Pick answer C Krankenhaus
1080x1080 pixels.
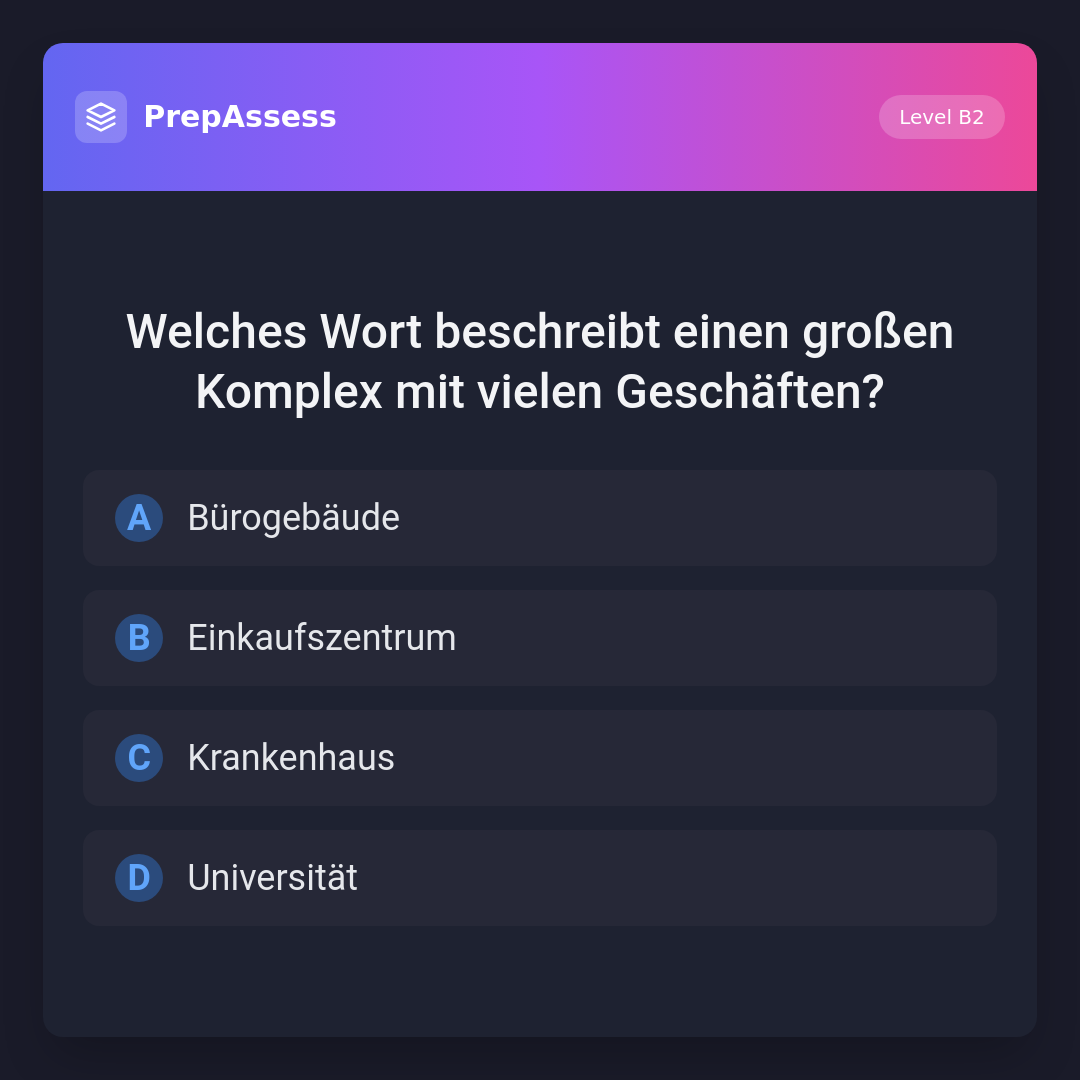(539, 758)
